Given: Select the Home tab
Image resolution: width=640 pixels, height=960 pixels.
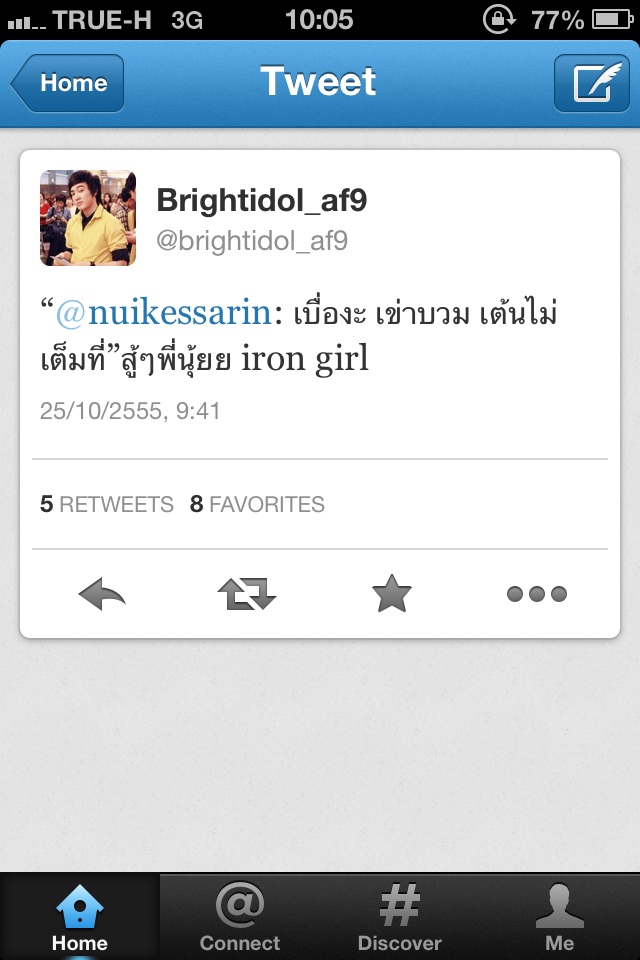Looking at the screenshot, I should (x=80, y=917).
